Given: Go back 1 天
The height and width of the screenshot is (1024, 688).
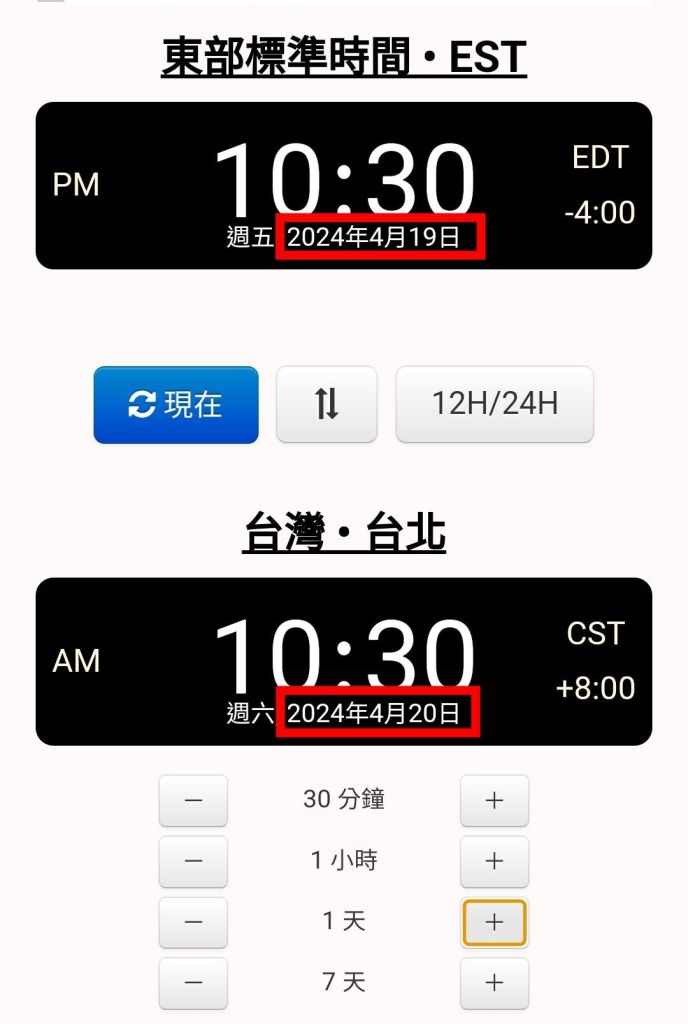Looking at the screenshot, I should tap(193, 922).
